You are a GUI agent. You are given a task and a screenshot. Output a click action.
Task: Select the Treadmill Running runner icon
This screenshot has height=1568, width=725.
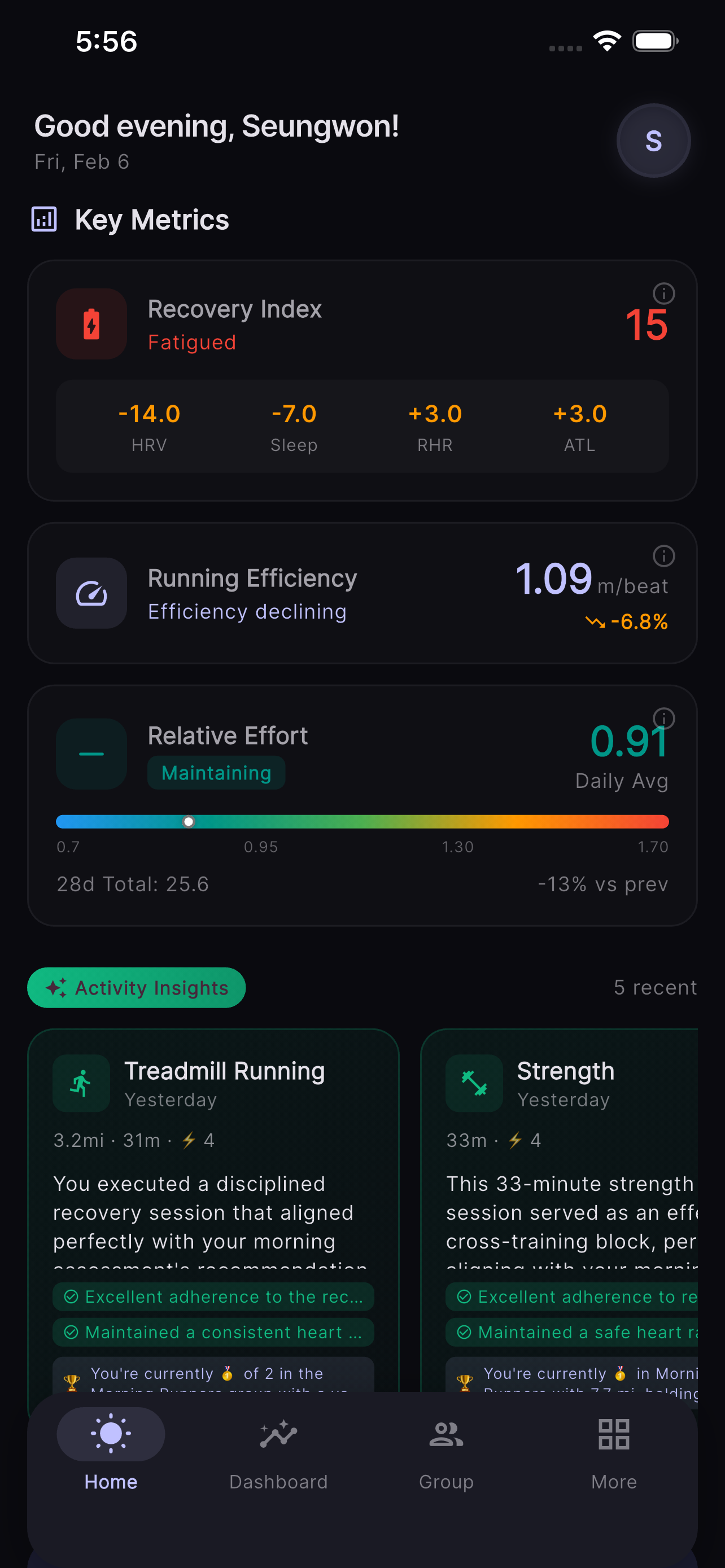tap(81, 1083)
